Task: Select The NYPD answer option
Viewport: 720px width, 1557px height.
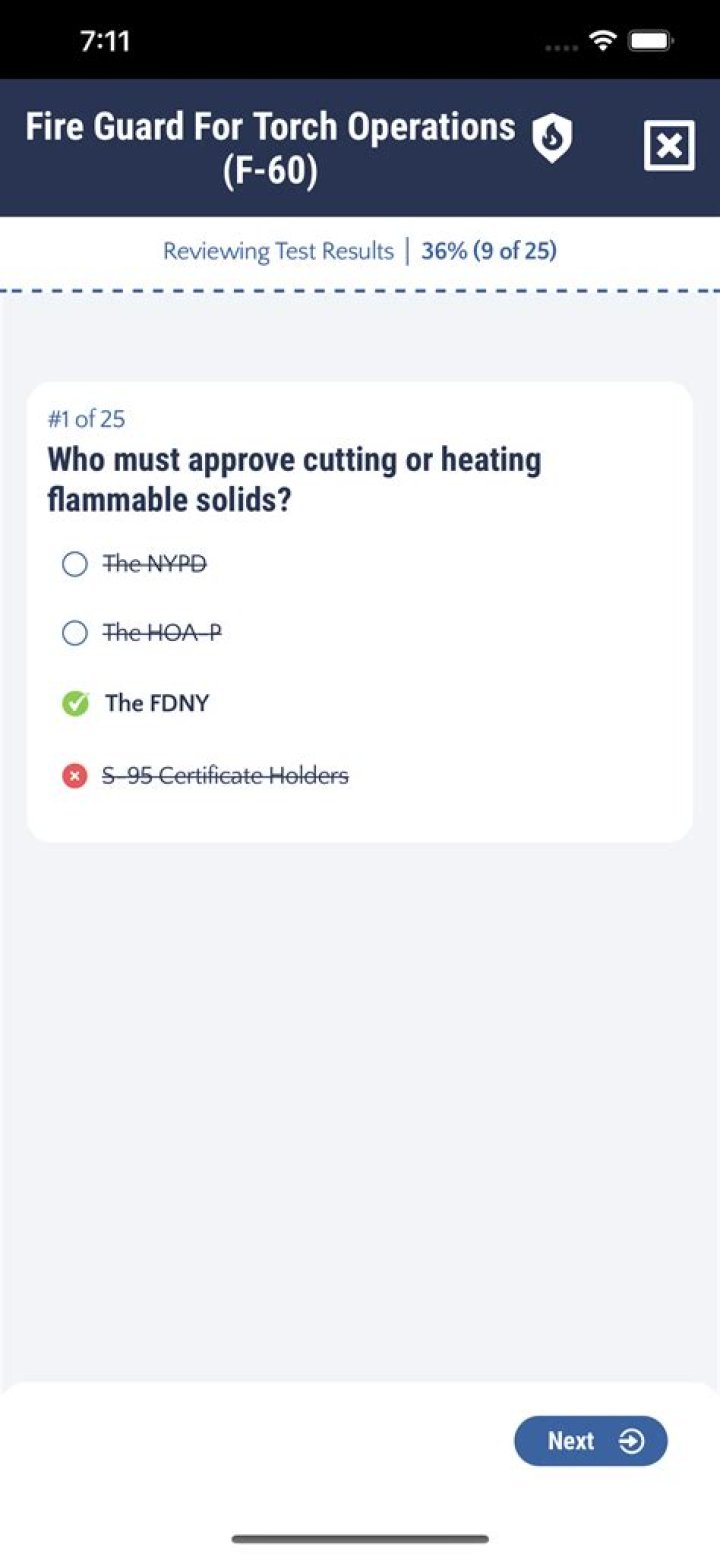Action: click(x=134, y=564)
